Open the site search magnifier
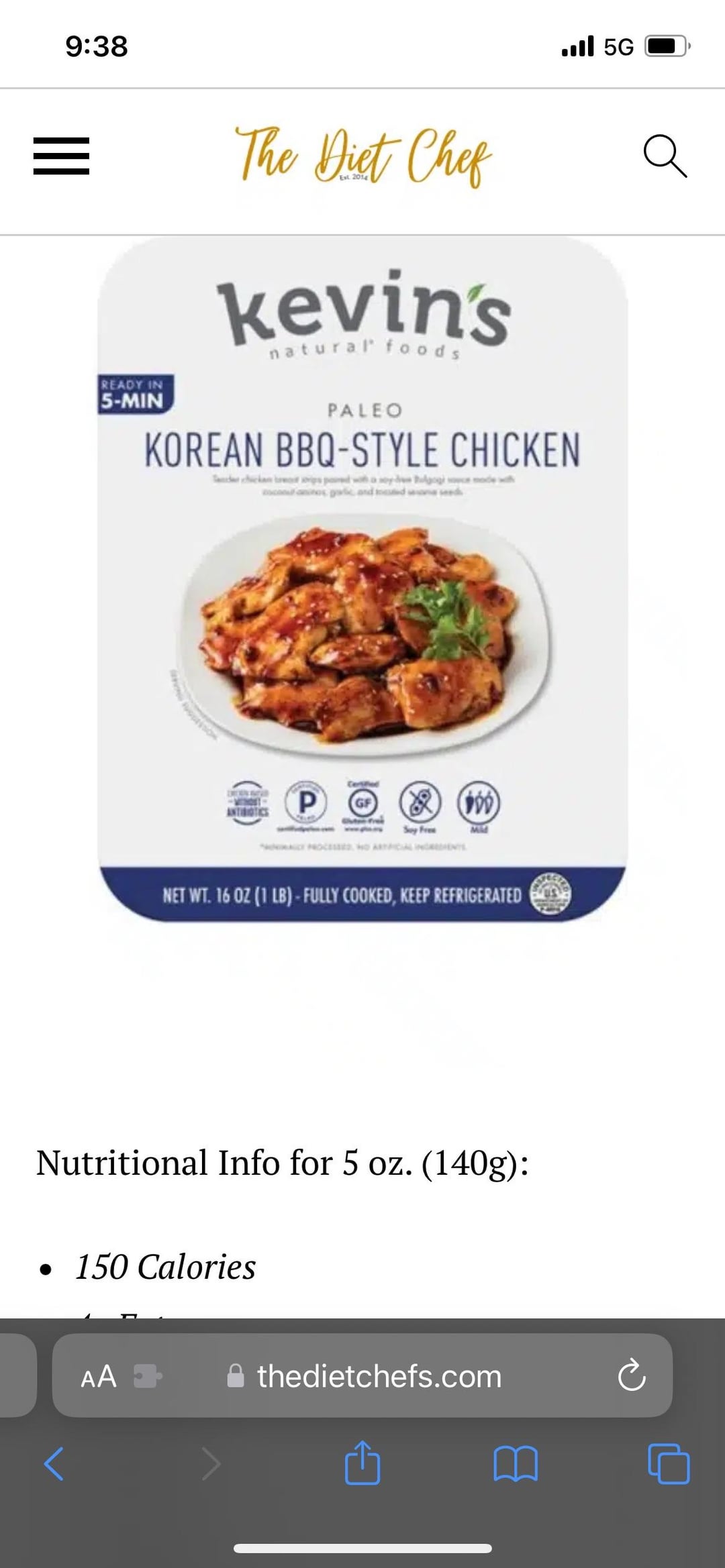Viewport: 725px width, 1568px height. pos(665,156)
